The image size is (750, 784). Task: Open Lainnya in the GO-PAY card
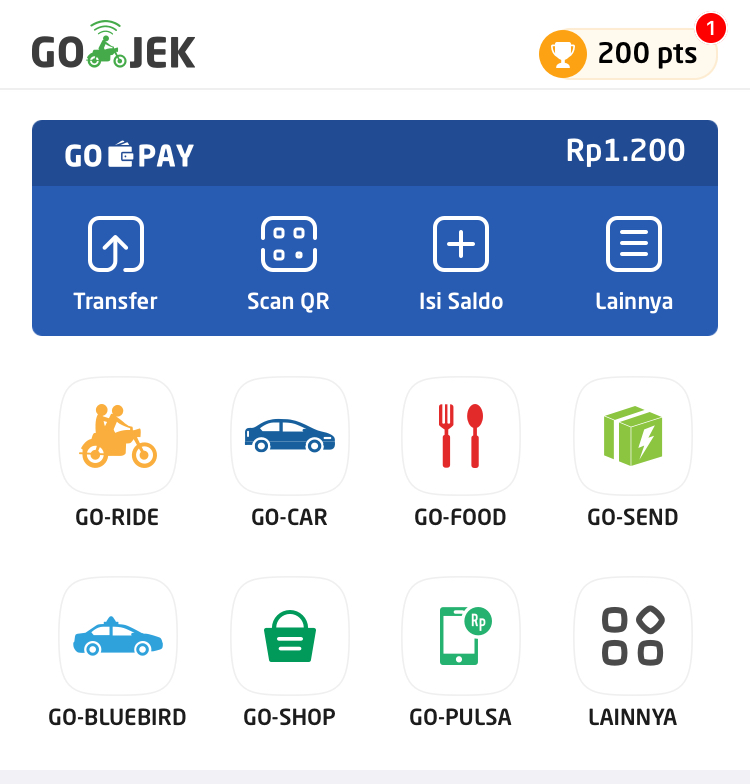click(x=634, y=262)
